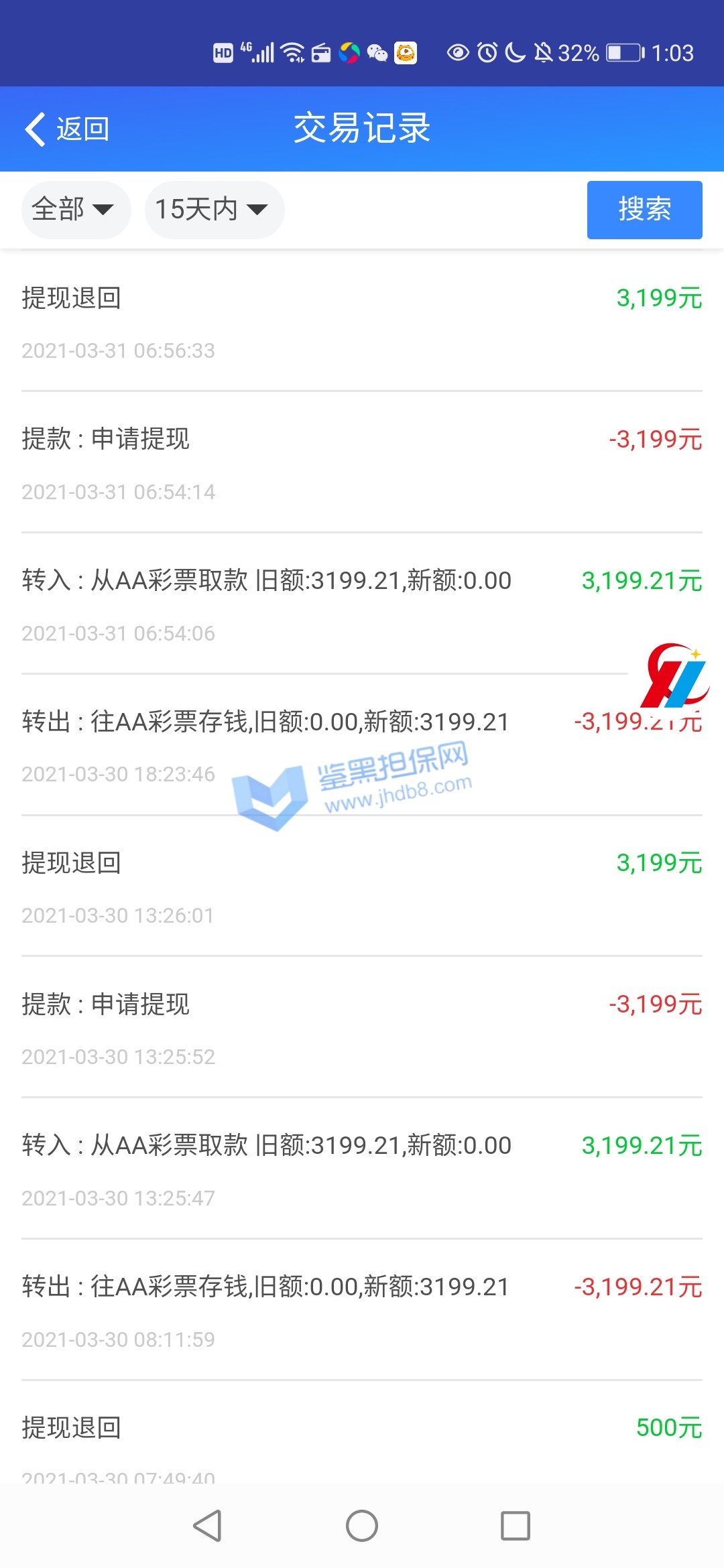Tap the blue 搜索 button
The height and width of the screenshot is (1568, 724).
pos(644,210)
